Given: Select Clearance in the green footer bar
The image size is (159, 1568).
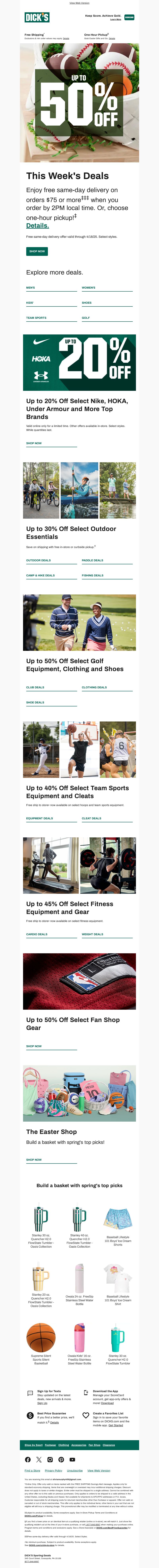Looking at the screenshot, I should point(109,1445).
